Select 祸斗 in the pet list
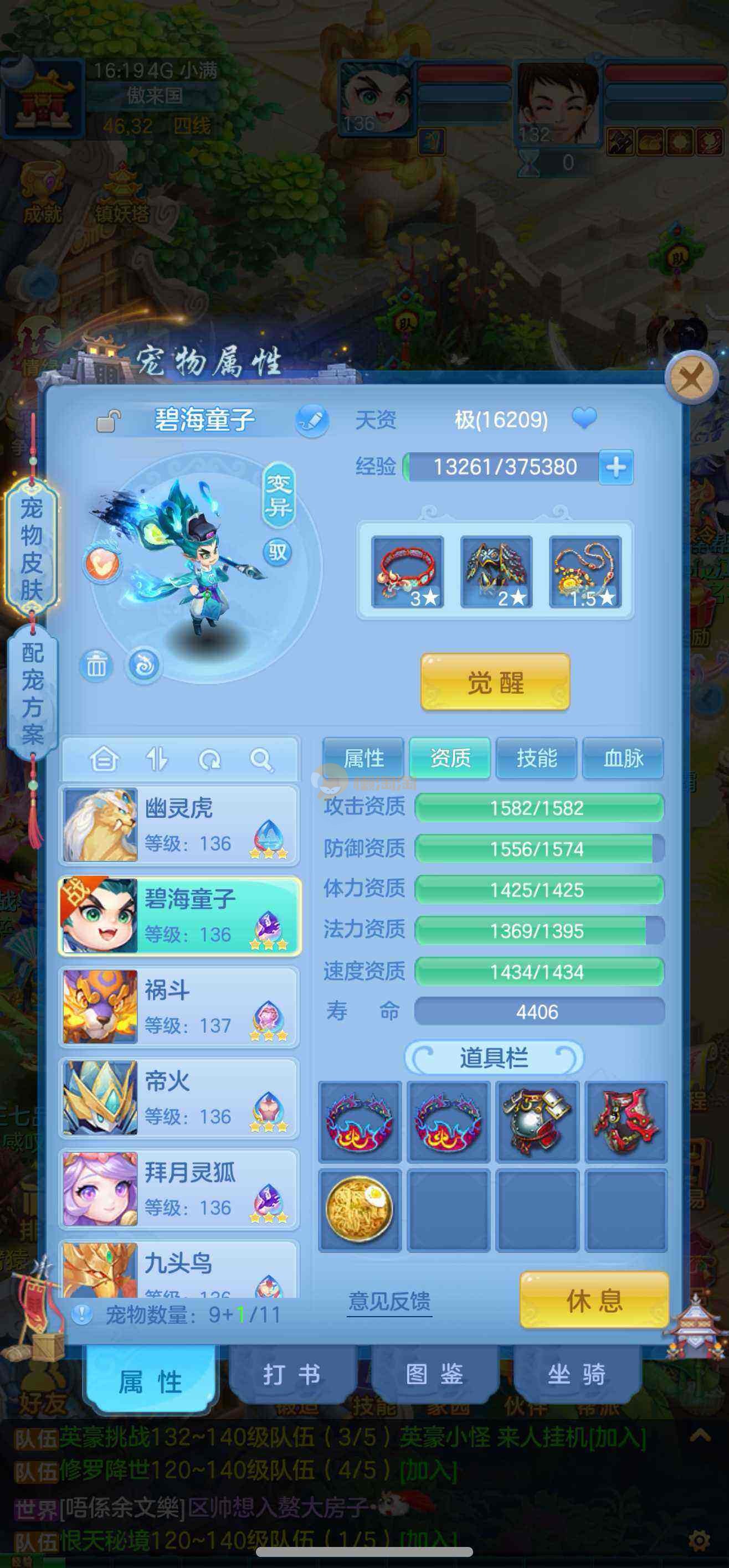 [179, 1007]
